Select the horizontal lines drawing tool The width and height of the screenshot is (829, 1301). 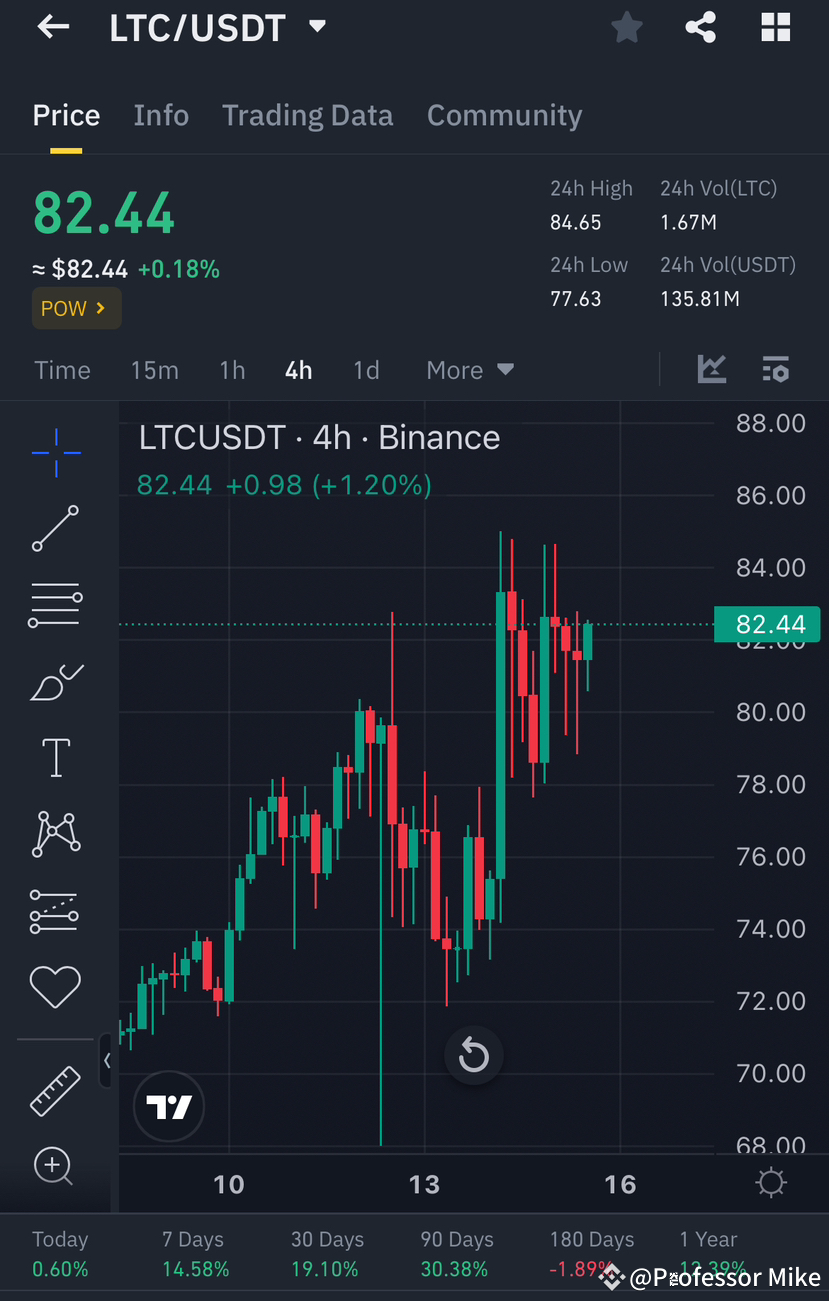tap(55, 604)
